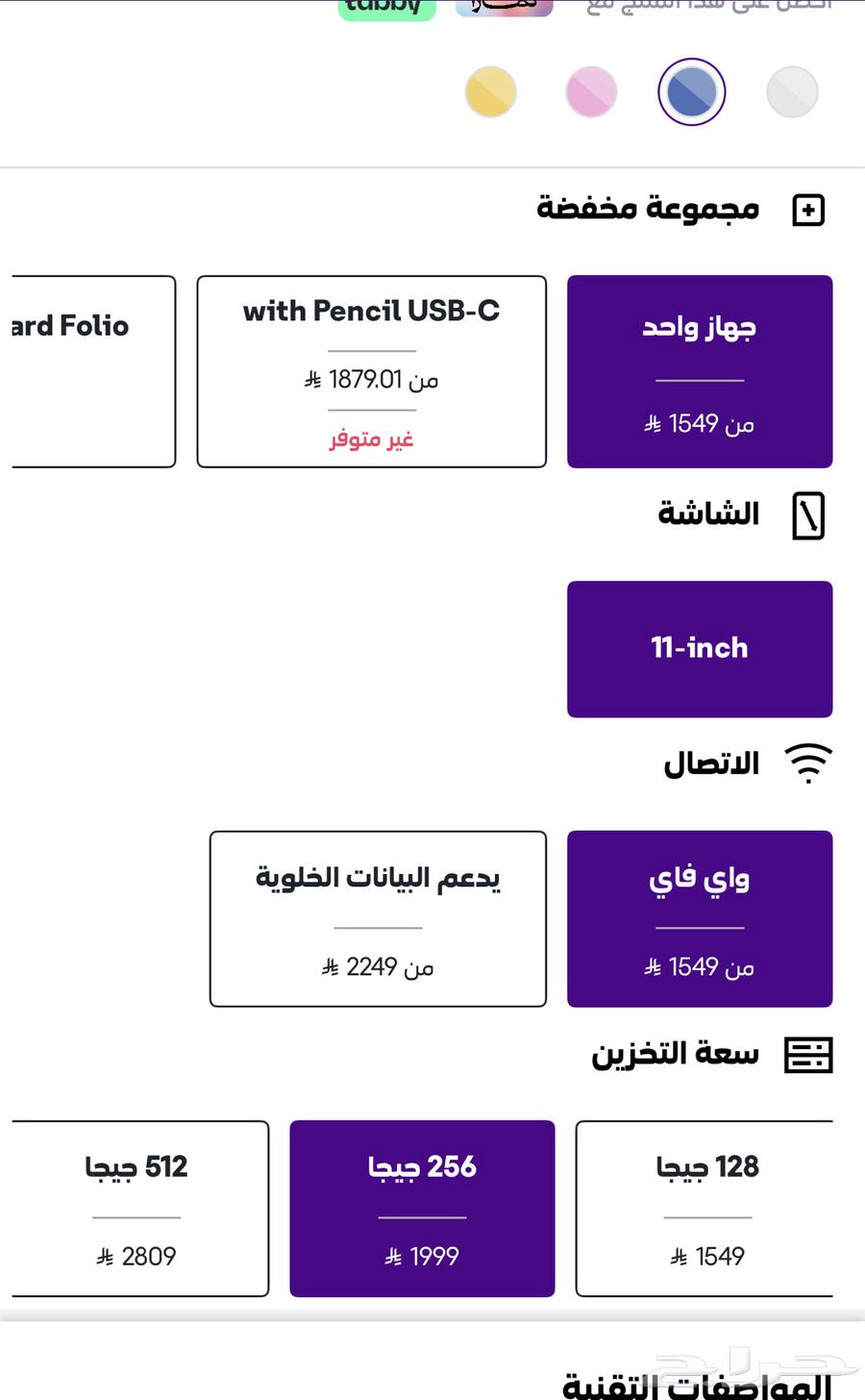Screen dimensions: 865x1400
Task: Select the 512 جيجا storage option
Action: 135,1209
